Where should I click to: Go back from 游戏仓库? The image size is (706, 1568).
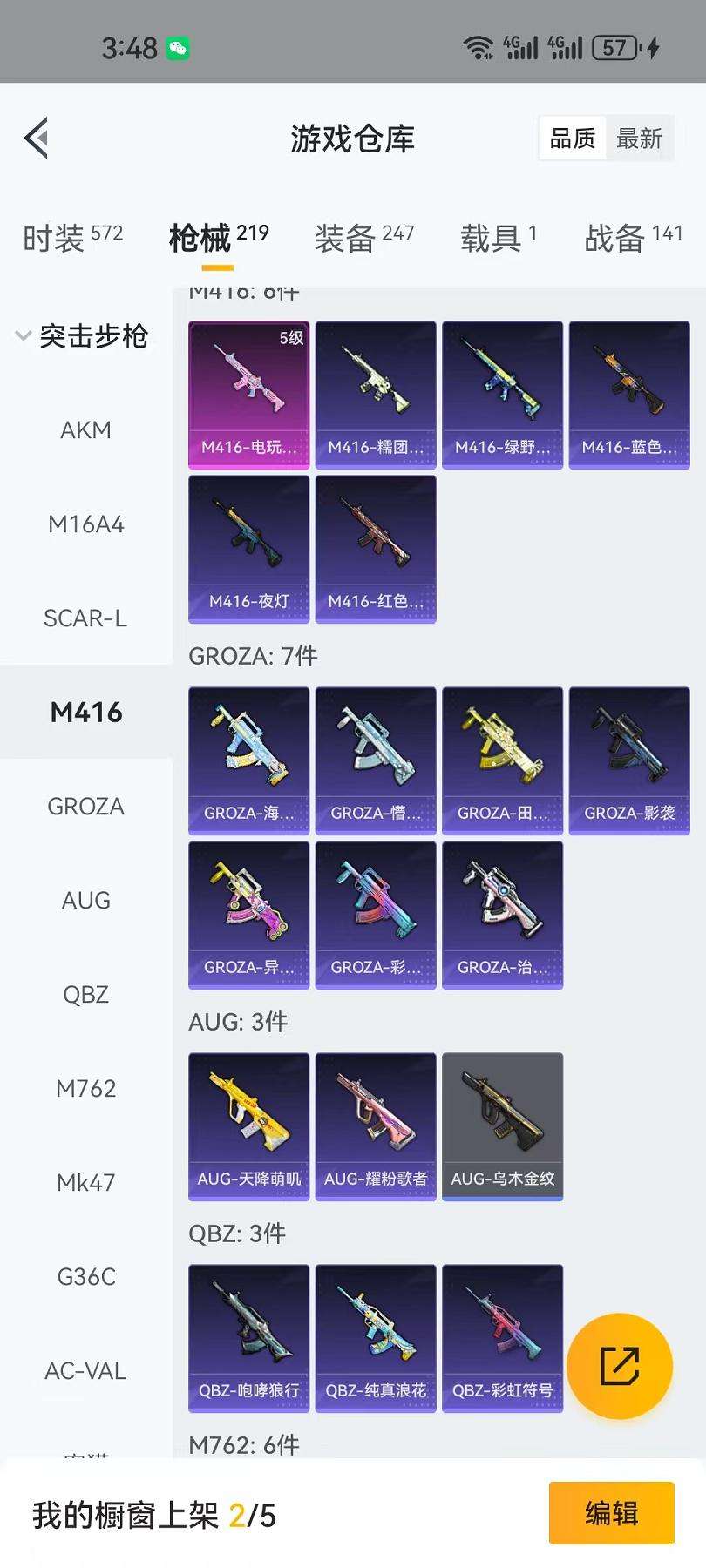coord(37,139)
